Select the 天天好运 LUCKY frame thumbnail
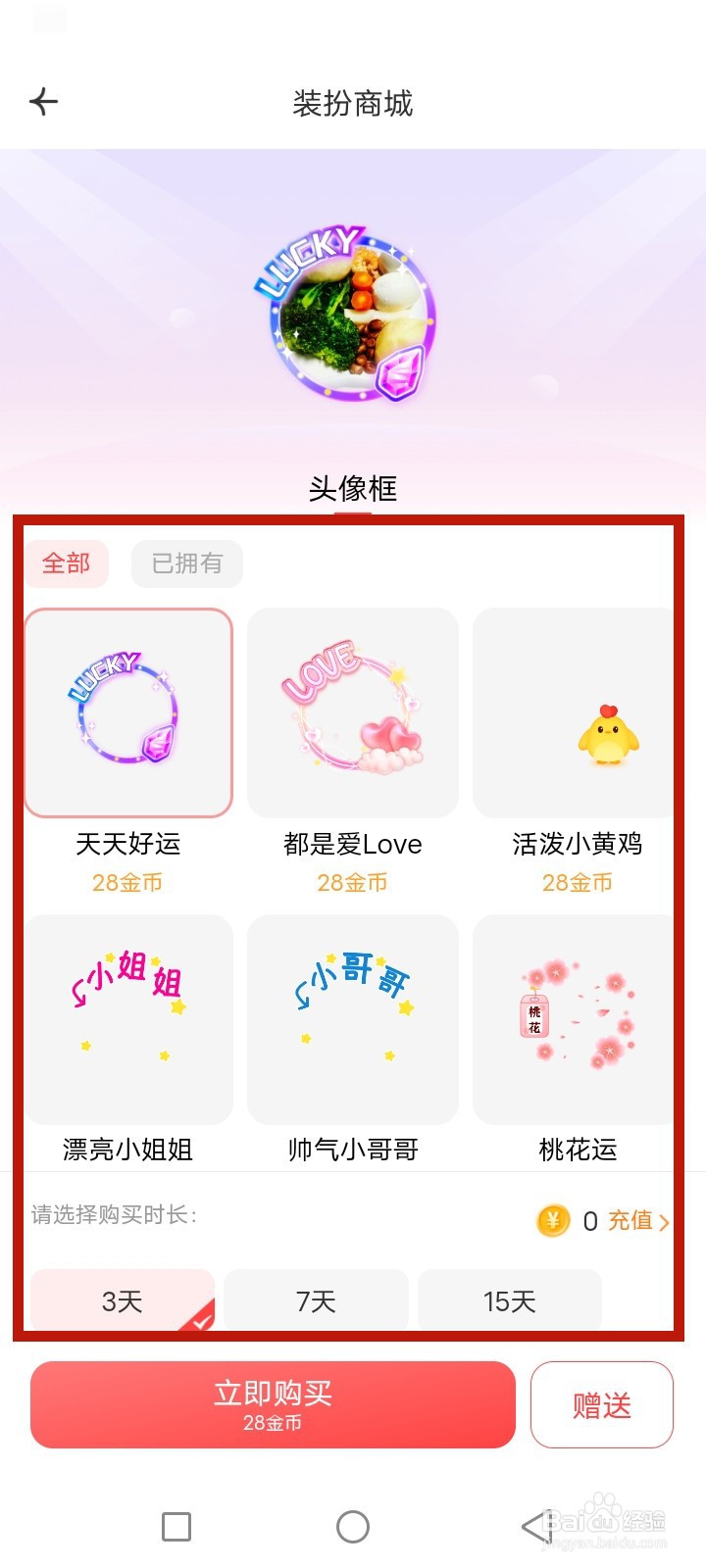 (128, 711)
